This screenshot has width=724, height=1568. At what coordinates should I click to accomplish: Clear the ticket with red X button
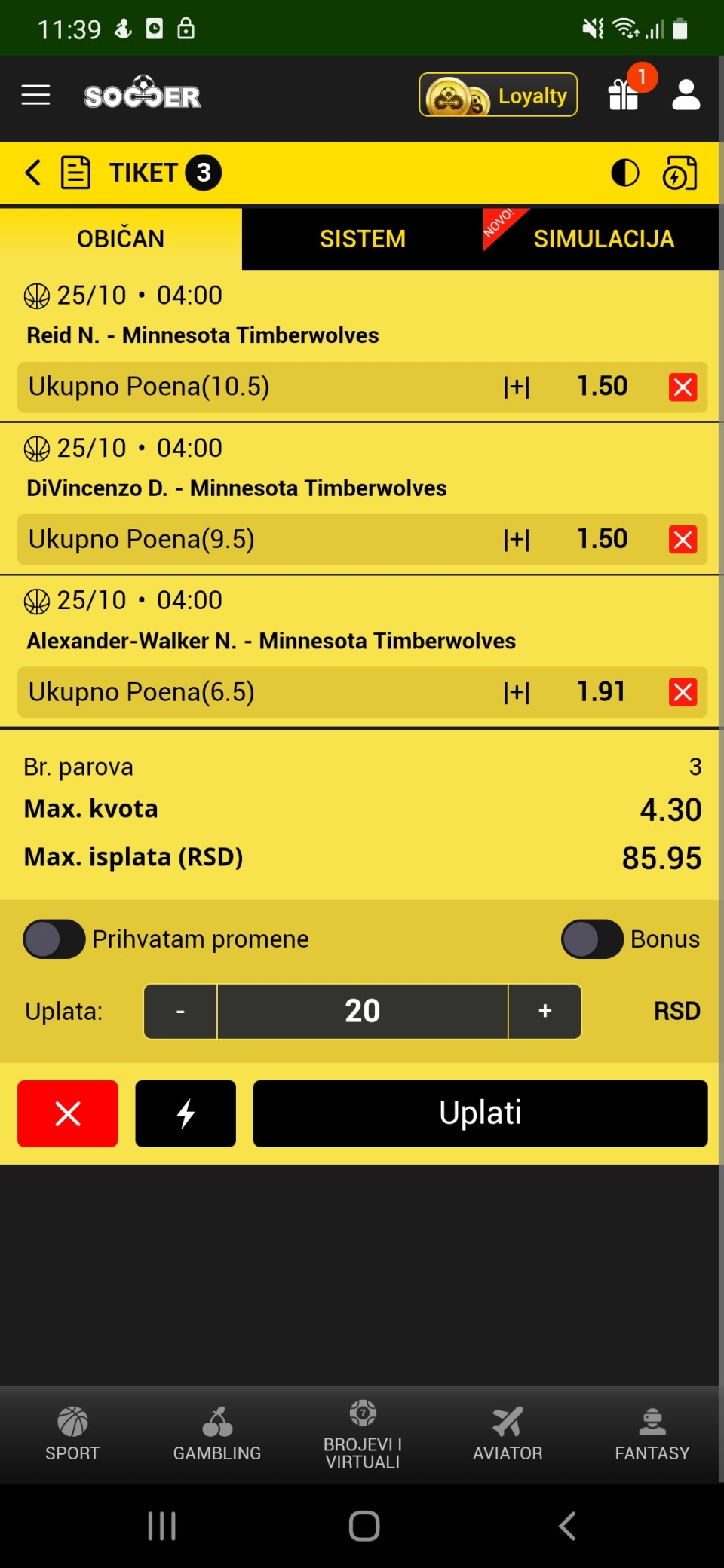[x=68, y=1113]
